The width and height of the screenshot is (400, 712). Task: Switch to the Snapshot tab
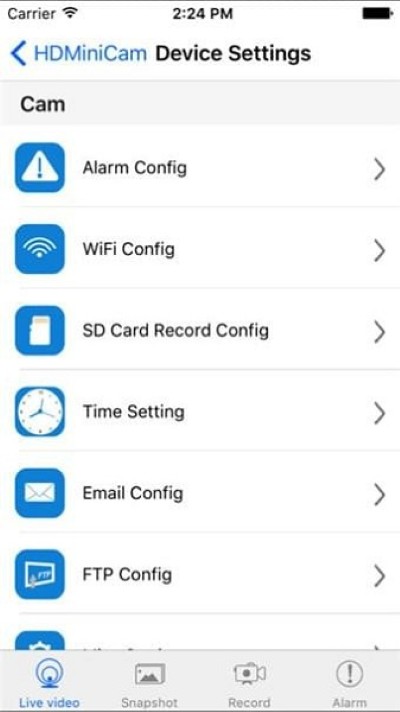pos(149,682)
